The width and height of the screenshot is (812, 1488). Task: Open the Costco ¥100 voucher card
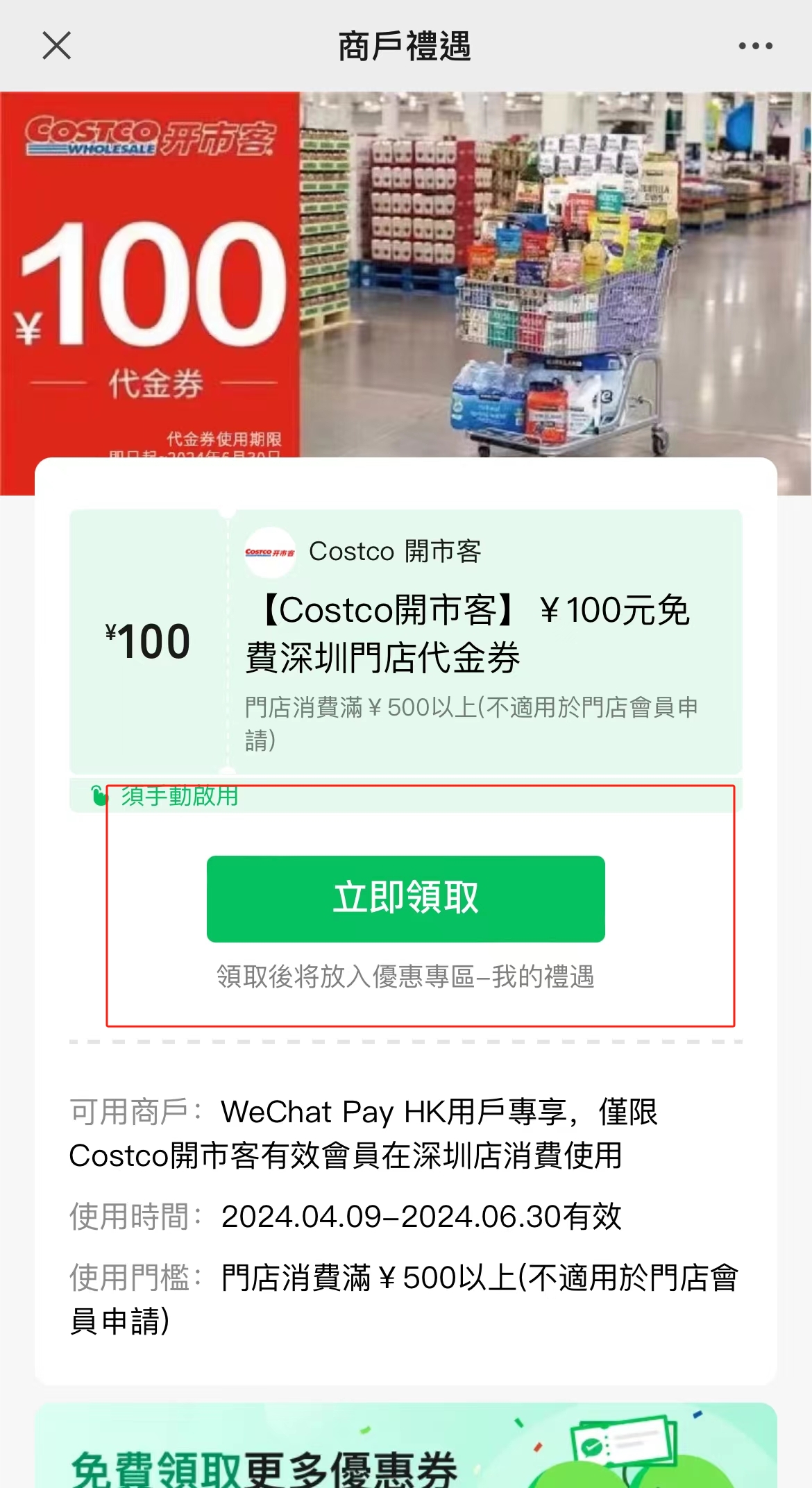405,641
